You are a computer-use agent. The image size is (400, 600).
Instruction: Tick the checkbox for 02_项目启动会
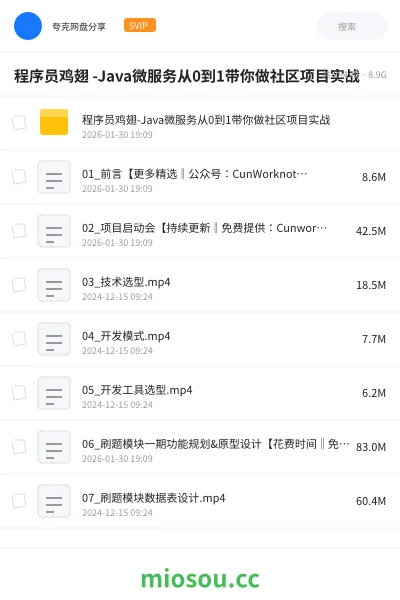19,231
